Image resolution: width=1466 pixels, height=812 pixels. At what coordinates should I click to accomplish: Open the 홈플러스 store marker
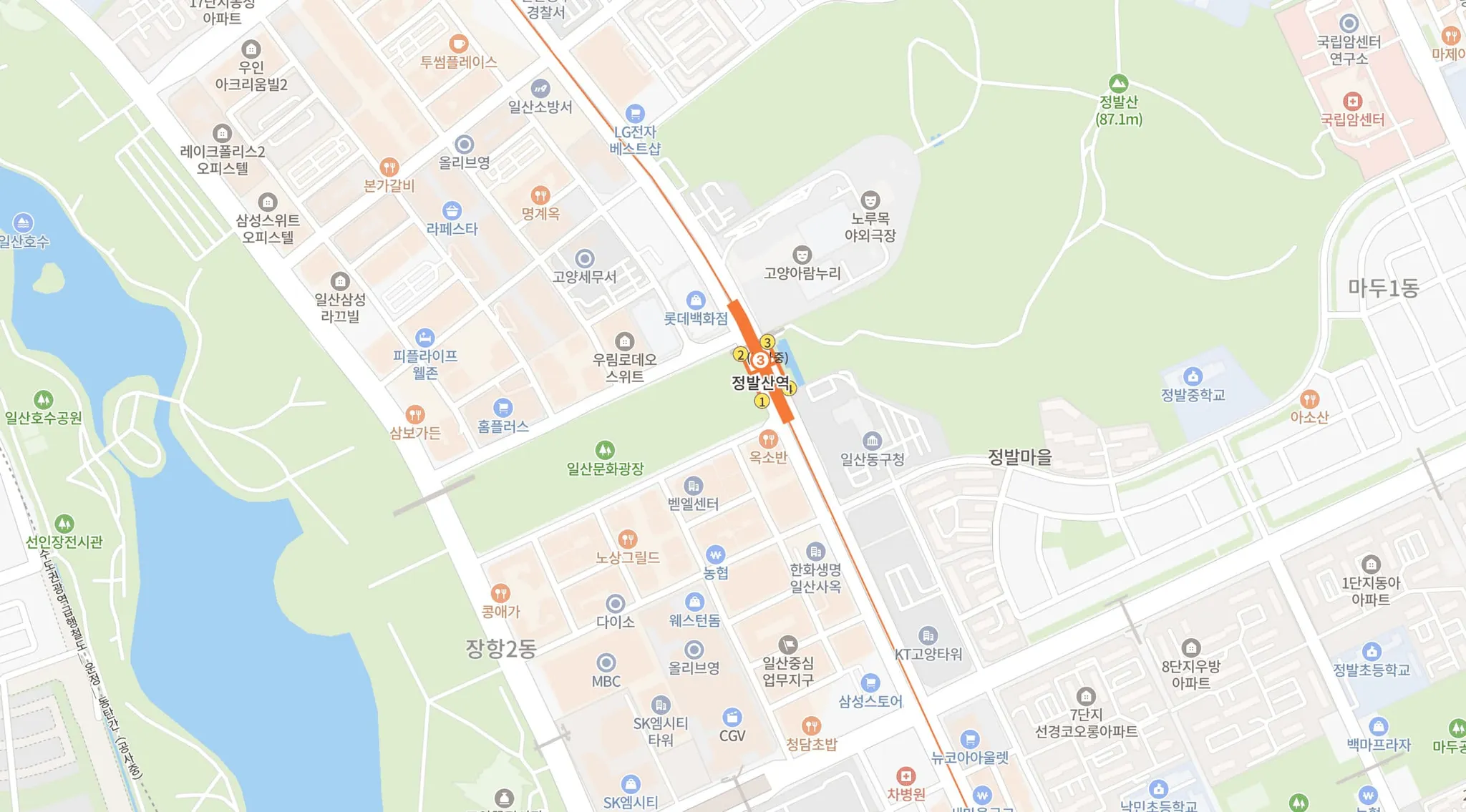pos(503,409)
